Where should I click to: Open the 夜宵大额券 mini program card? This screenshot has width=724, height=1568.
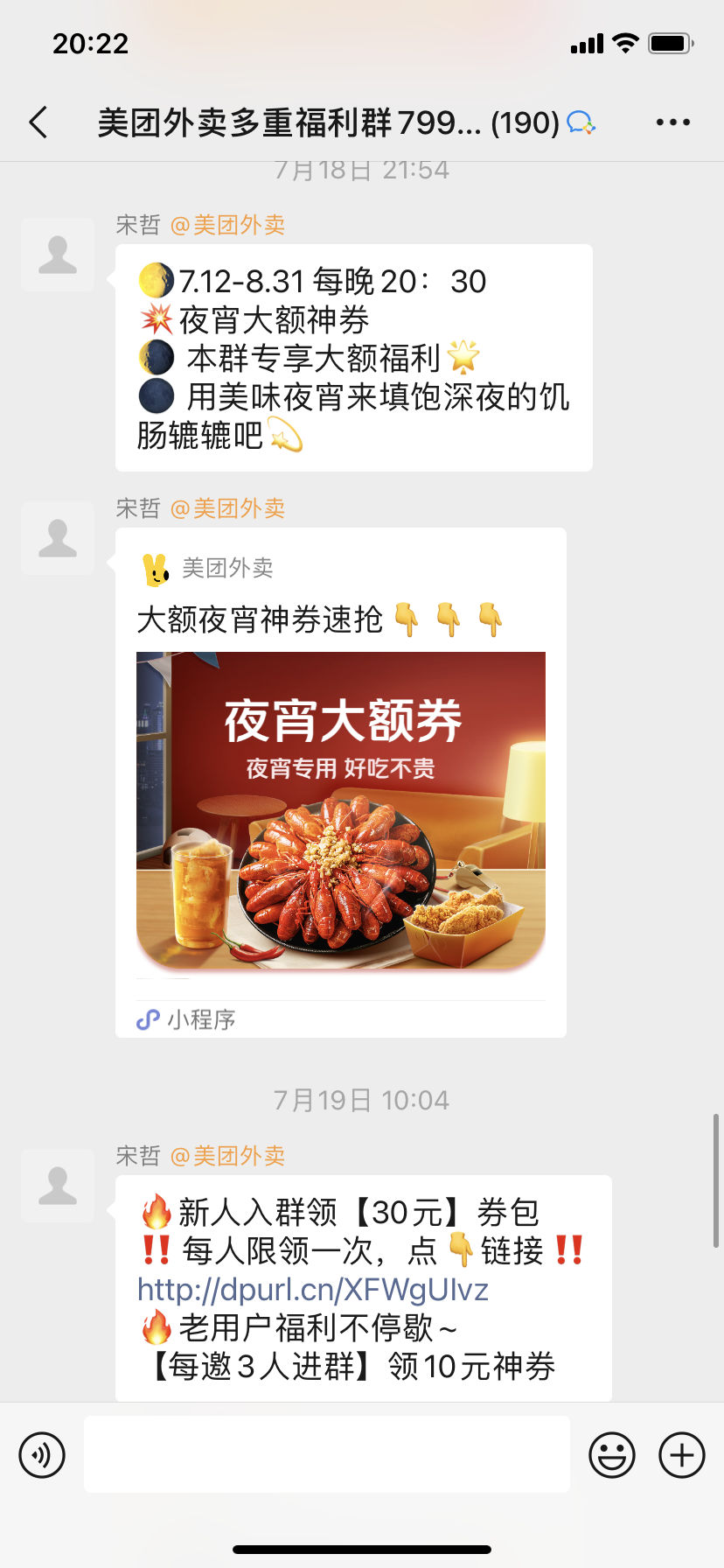341,782
